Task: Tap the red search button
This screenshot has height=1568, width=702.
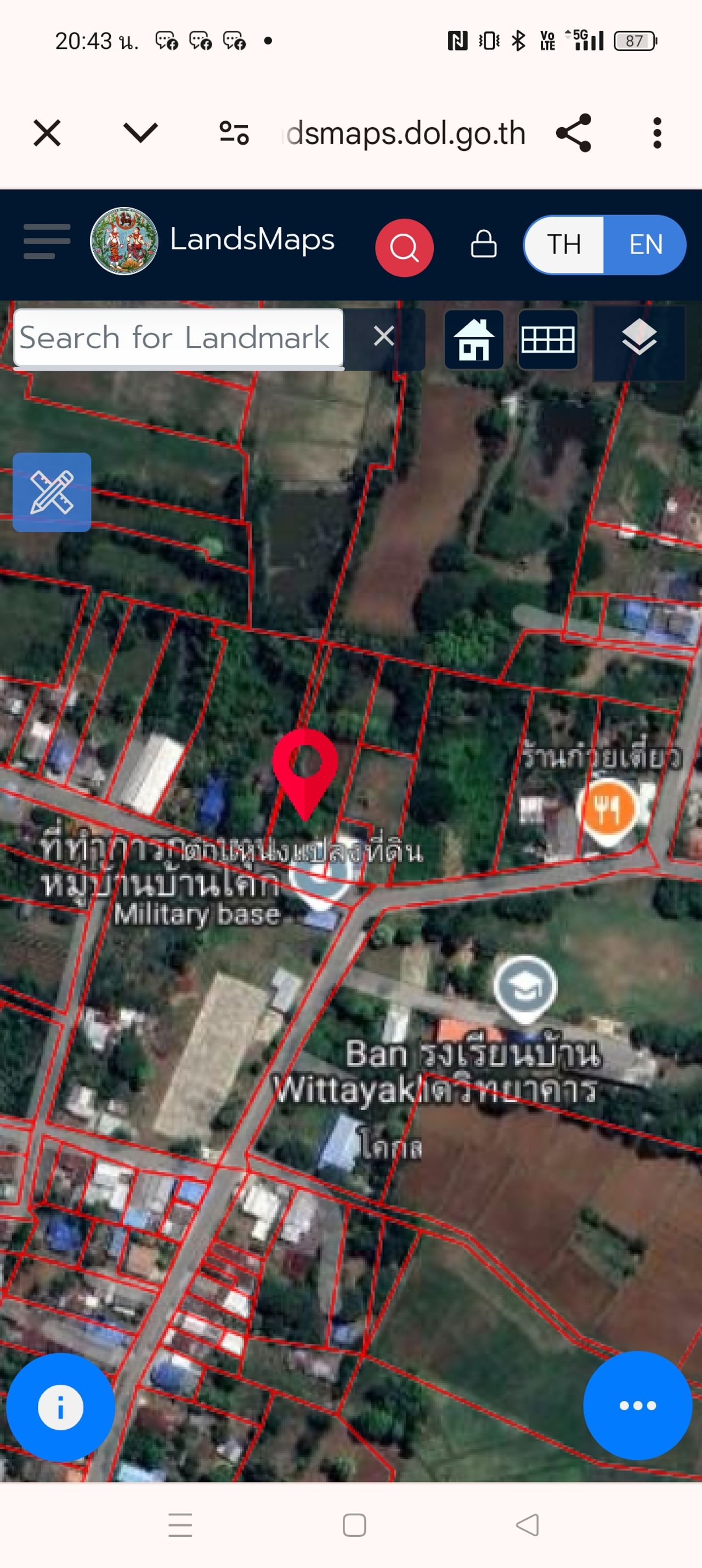Action: point(404,247)
